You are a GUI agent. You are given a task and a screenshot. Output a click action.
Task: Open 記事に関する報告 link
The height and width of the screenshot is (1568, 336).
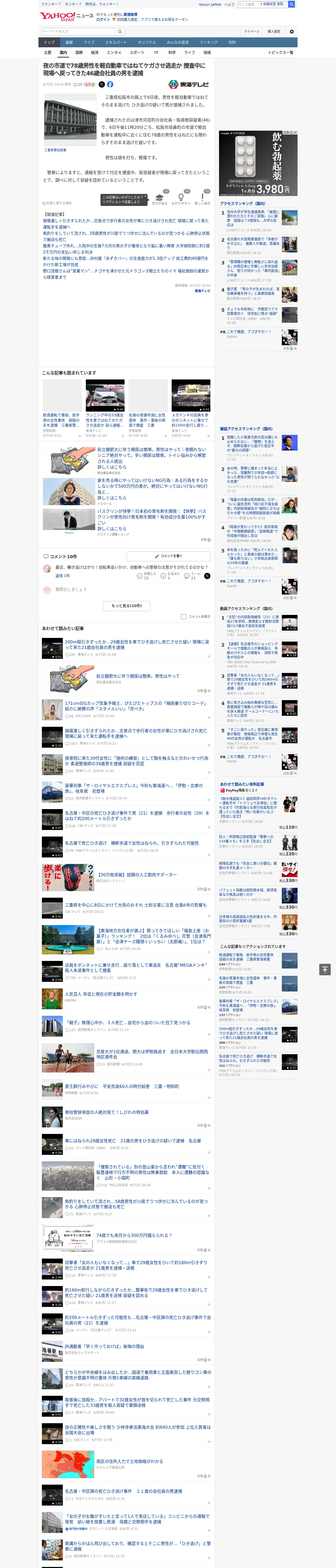click(x=57, y=203)
